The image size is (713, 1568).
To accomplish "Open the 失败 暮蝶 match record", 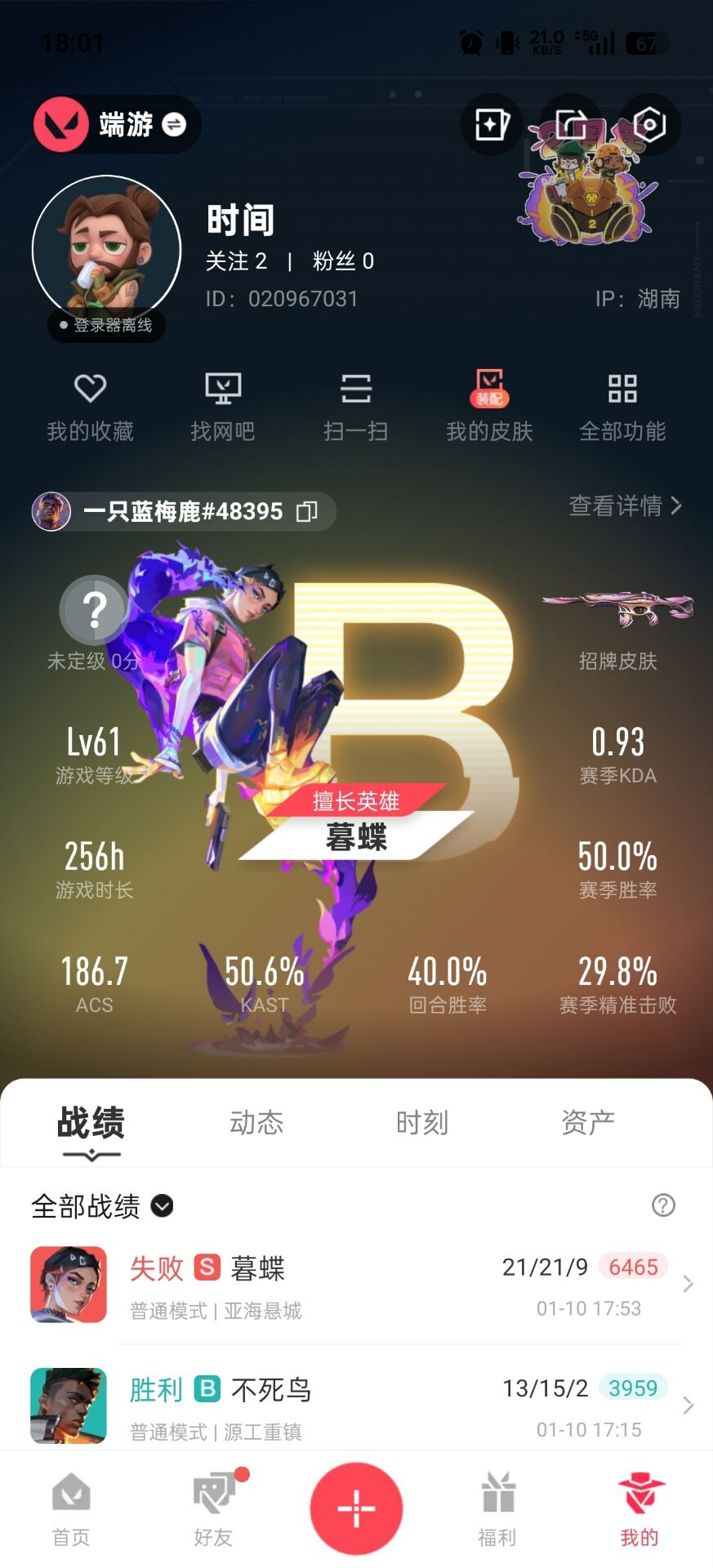I will point(356,1285).
